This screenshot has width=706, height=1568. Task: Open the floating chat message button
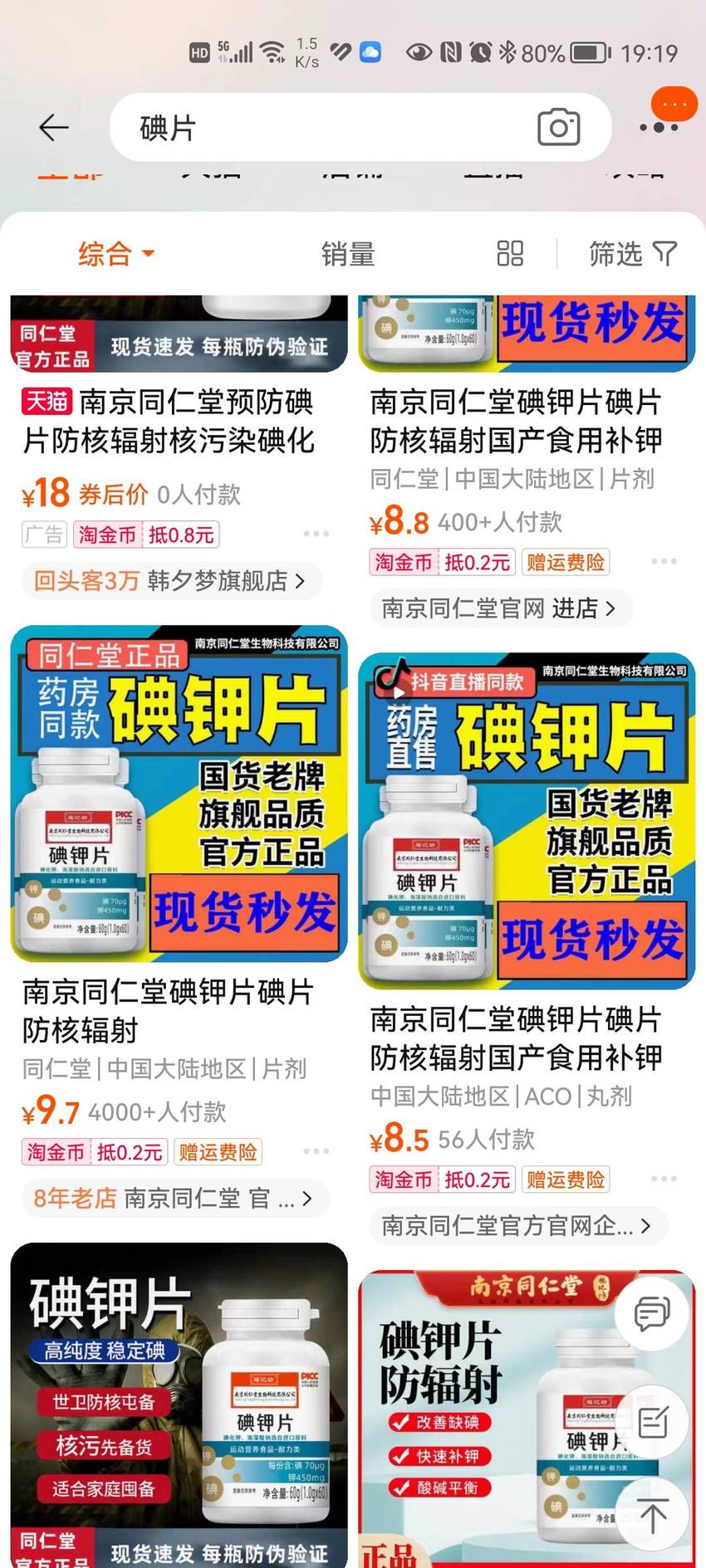coord(652,1312)
